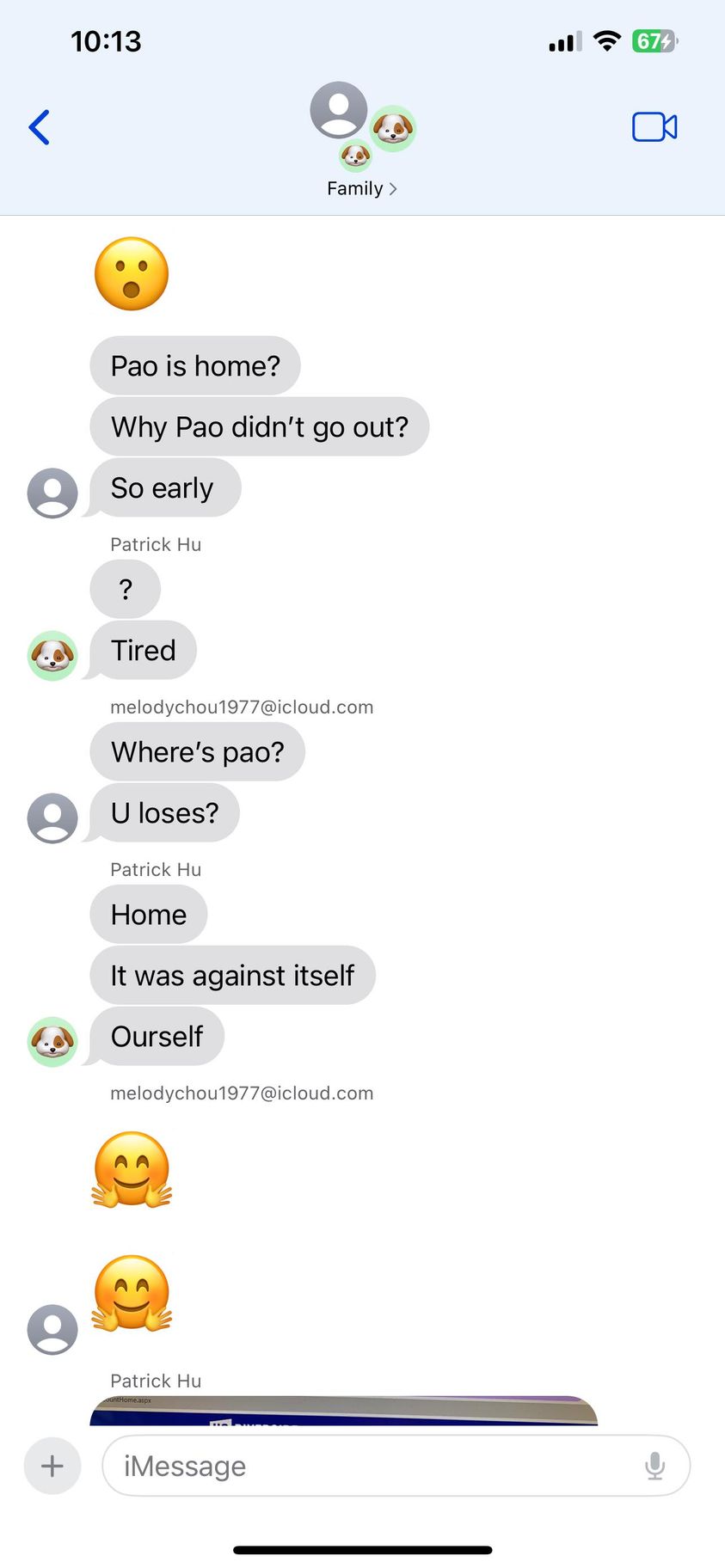The width and height of the screenshot is (725, 1568).
Task: Tap the dog avatar next to "Tired"
Action: 52,655
